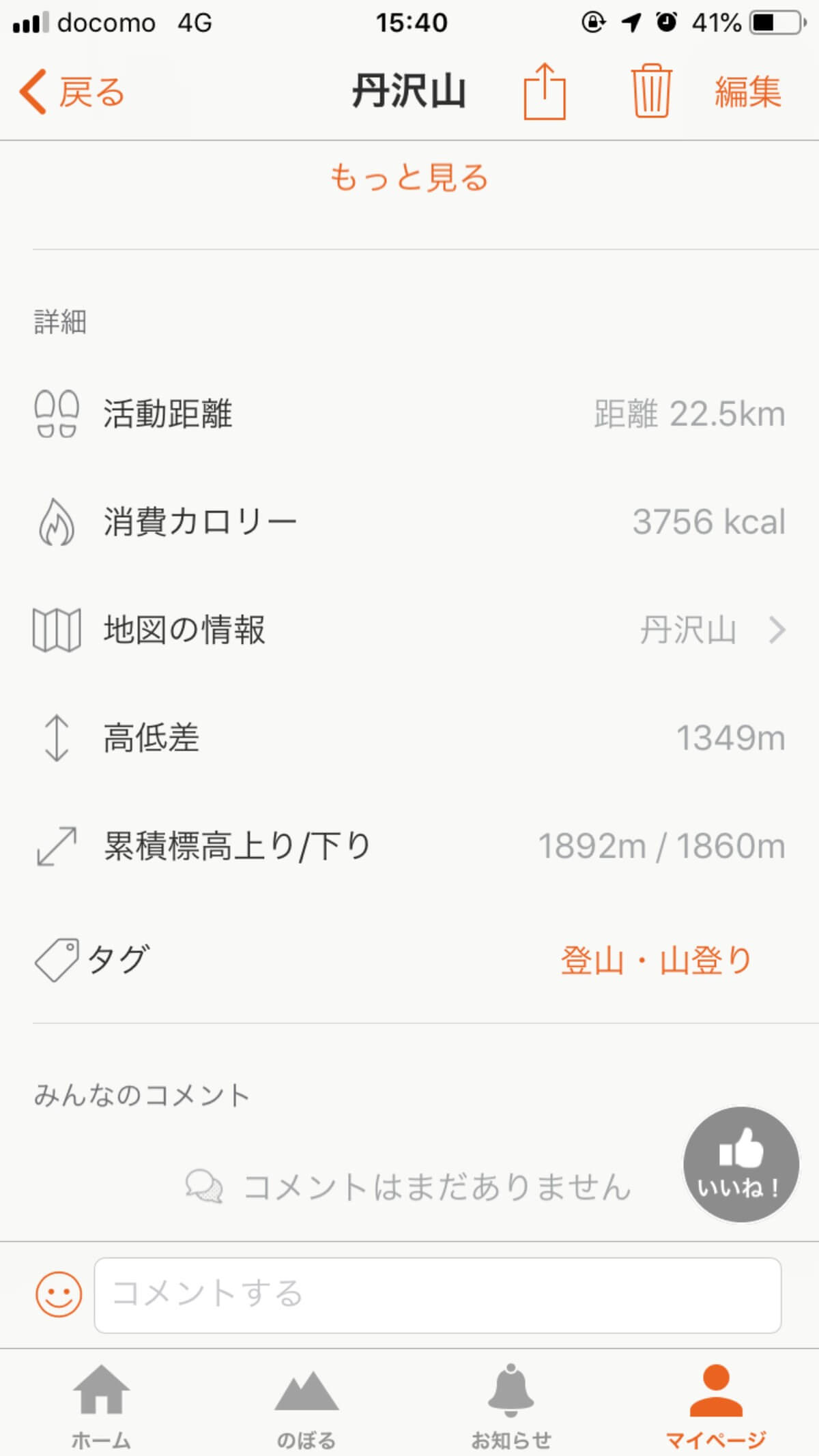The image size is (819, 1456).
Task: Delete the activity with trash icon
Action: coord(650,91)
